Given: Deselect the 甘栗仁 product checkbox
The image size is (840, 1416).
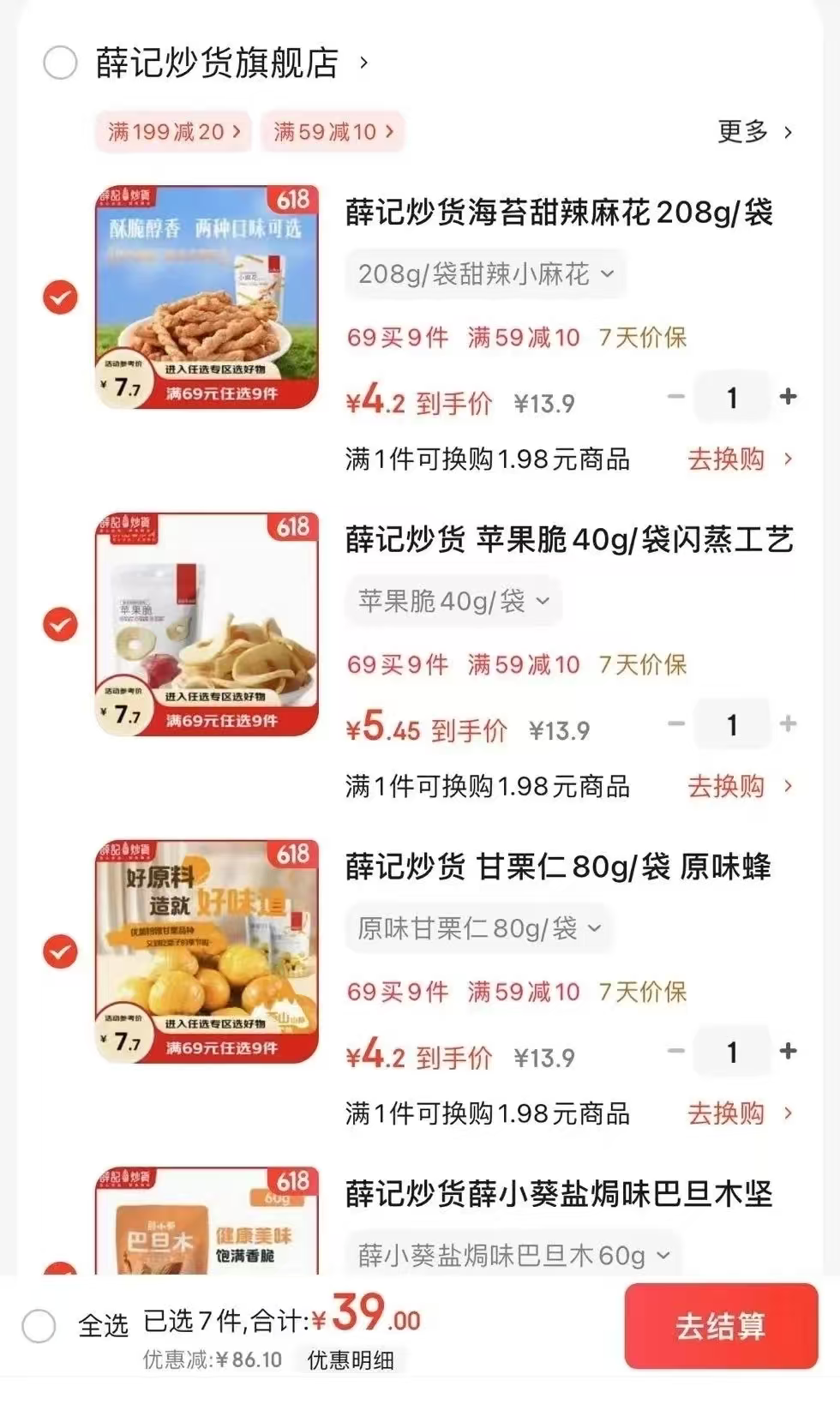Looking at the screenshot, I should click(x=60, y=952).
